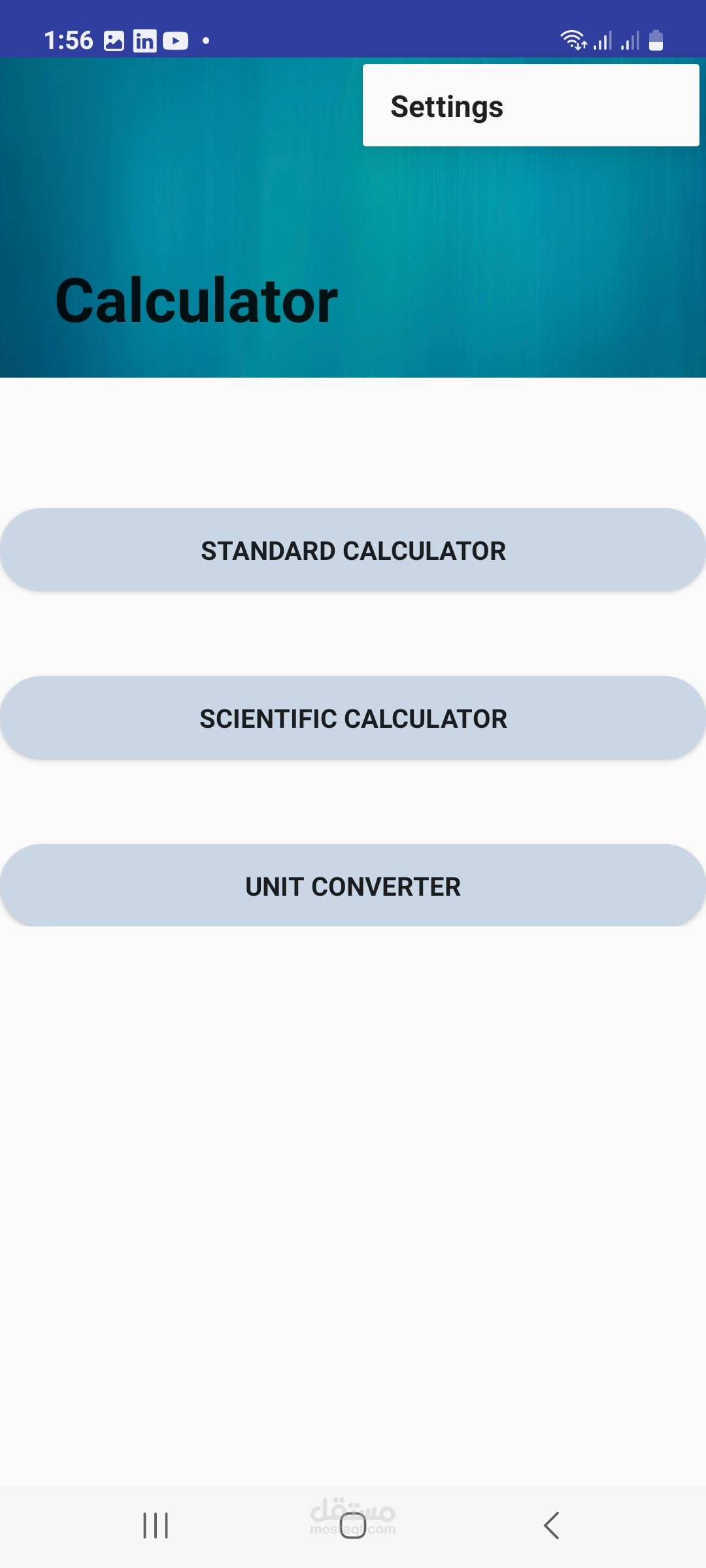Viewport: 706px width, 1568px height.
Task: Tap the clock showing 1:56
Action: pos(67,41)
